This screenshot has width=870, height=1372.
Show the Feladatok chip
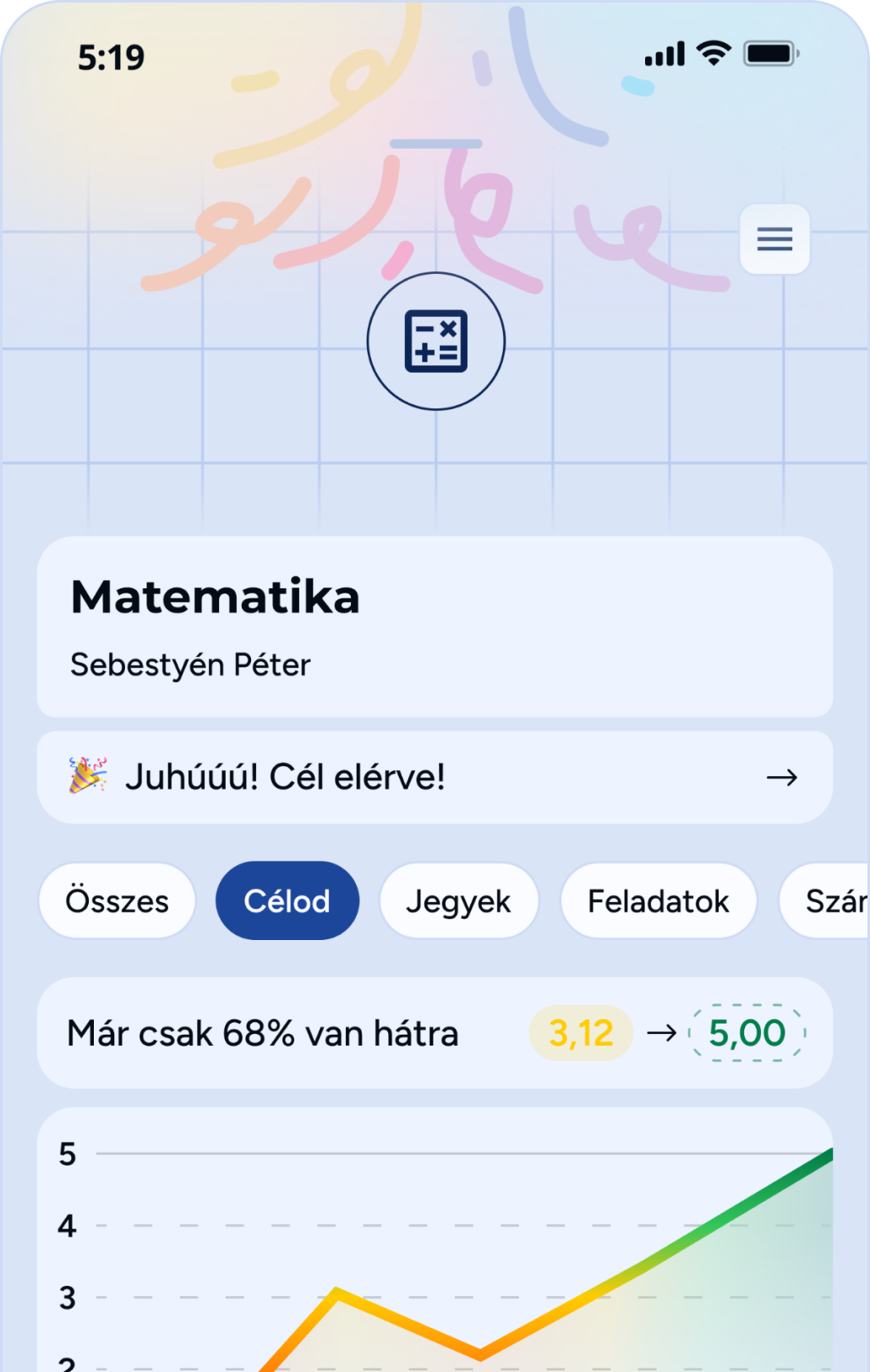point(658,901)
